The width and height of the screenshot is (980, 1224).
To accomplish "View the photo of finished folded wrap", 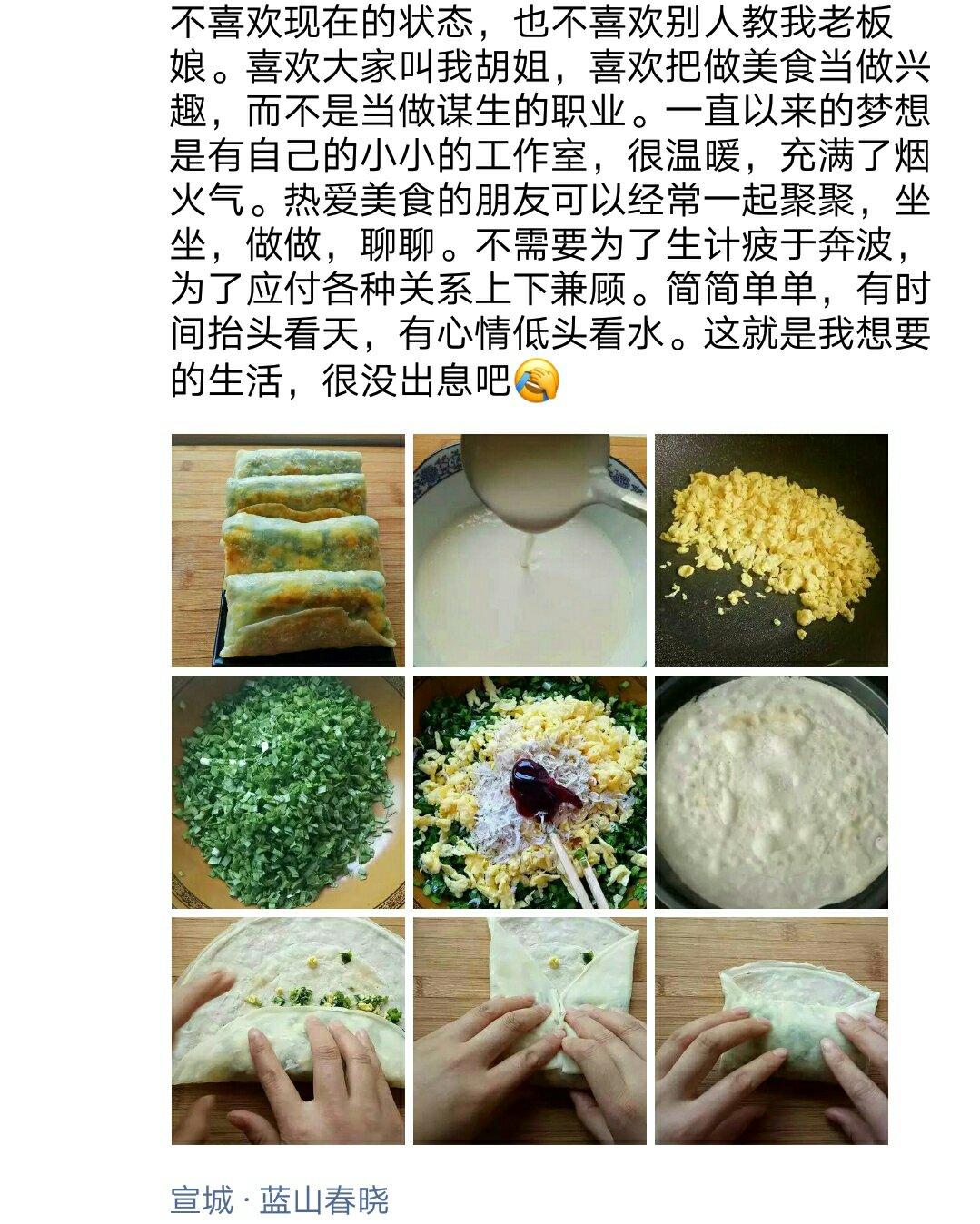I will [x=771, y=1031].
